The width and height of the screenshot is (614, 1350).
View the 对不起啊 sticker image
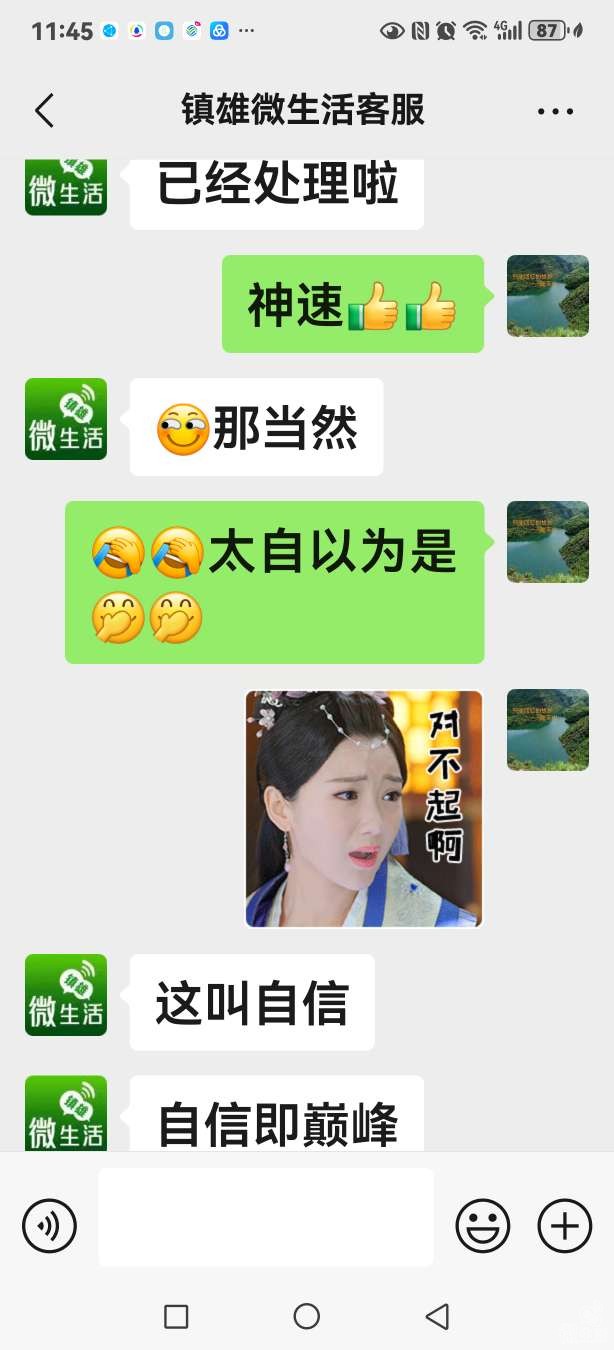(364, 808)
